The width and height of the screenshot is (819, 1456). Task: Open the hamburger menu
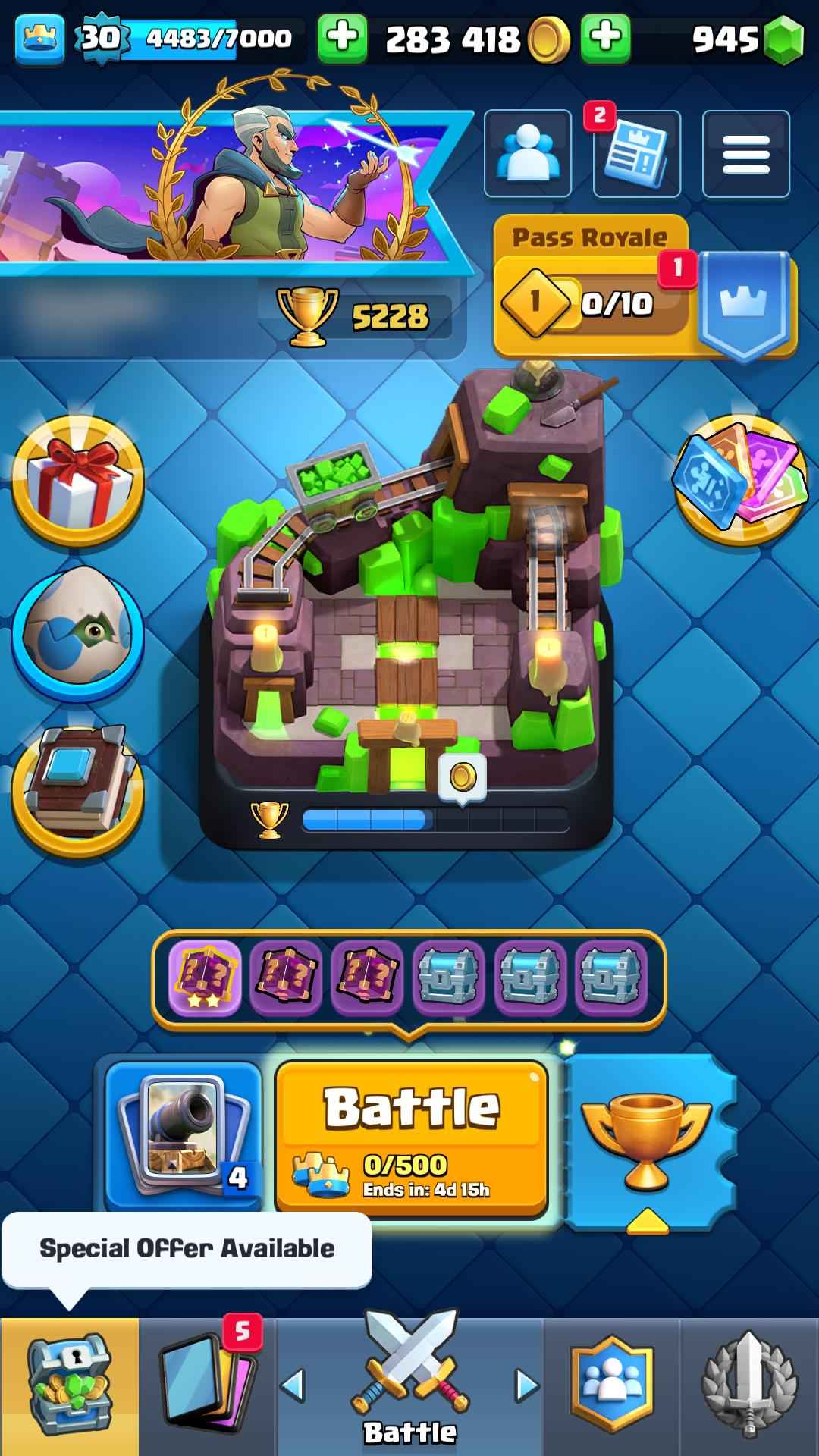click(745, 154)
